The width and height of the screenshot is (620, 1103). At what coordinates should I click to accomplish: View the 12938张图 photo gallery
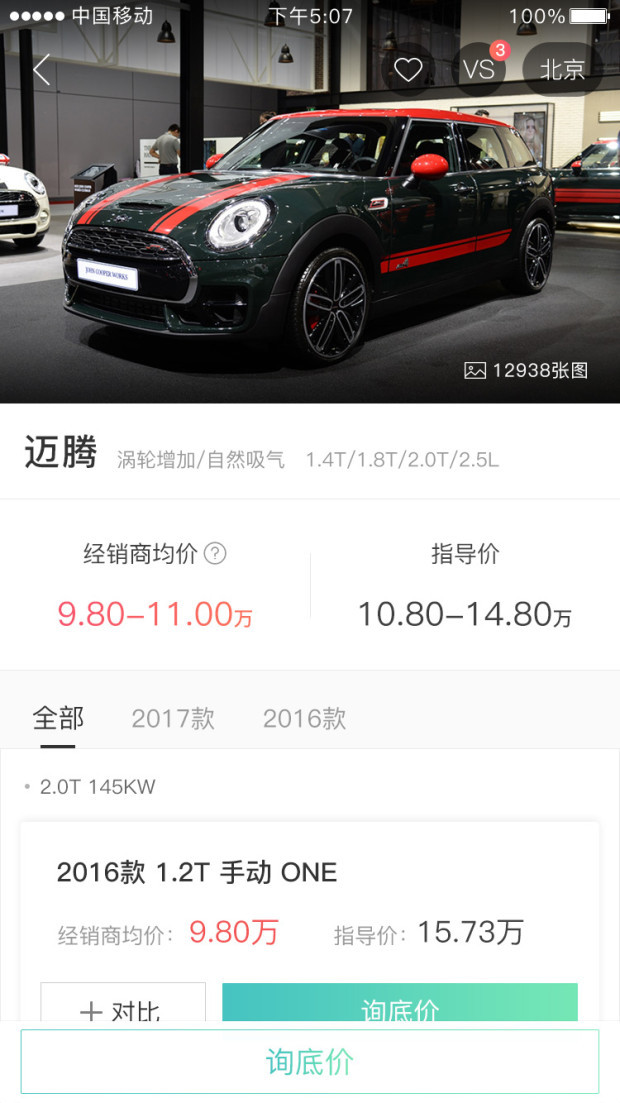click(526, 370)
